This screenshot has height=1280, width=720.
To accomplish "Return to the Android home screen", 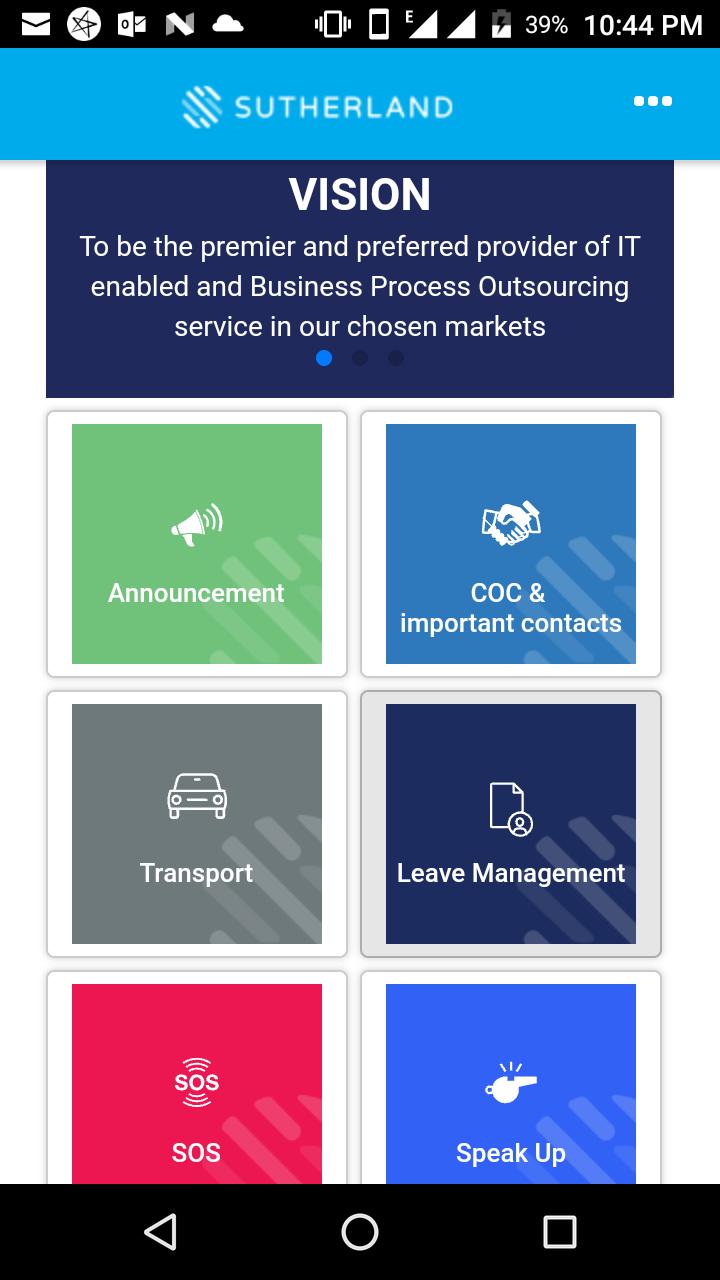I will [x=360, y=1232].
